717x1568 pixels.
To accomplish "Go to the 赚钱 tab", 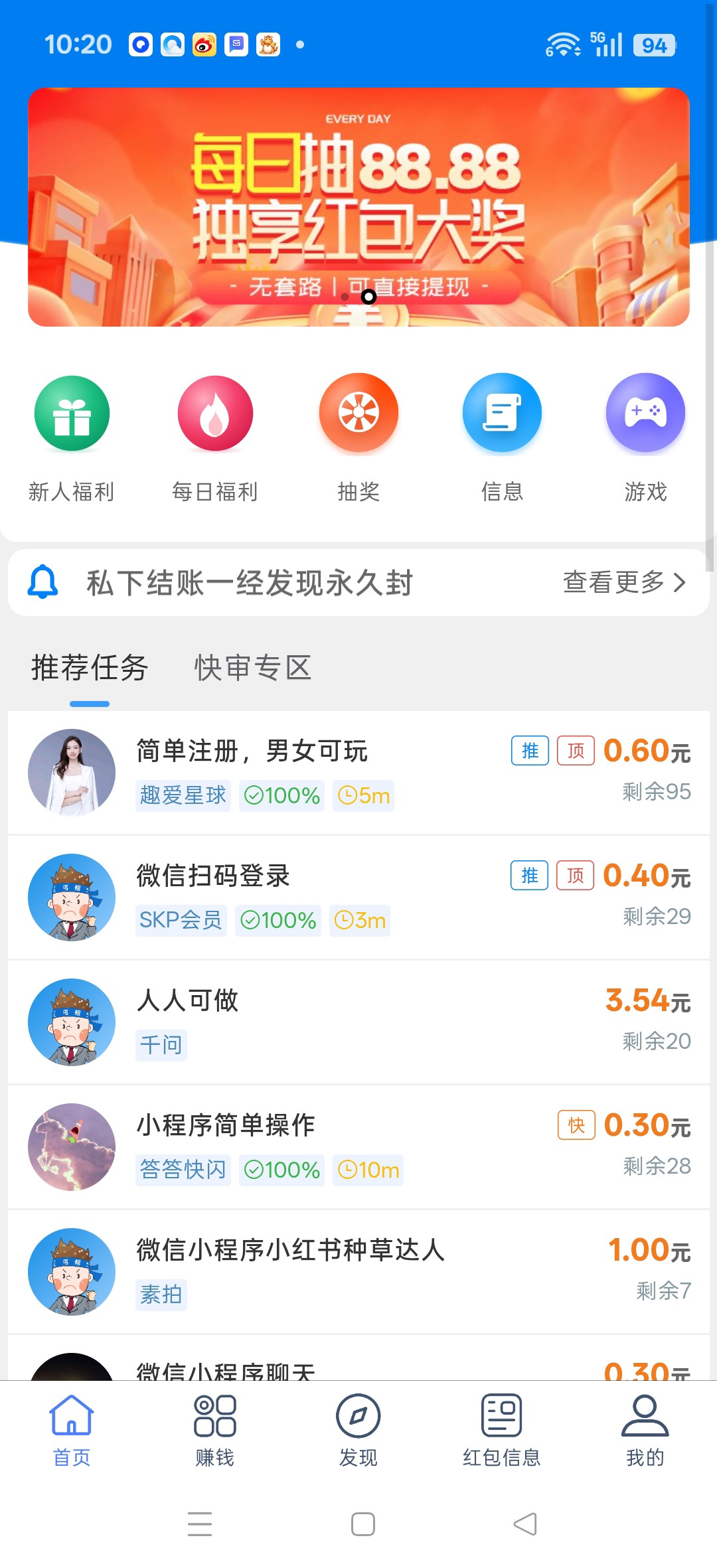I will [x=215, y=1430].
